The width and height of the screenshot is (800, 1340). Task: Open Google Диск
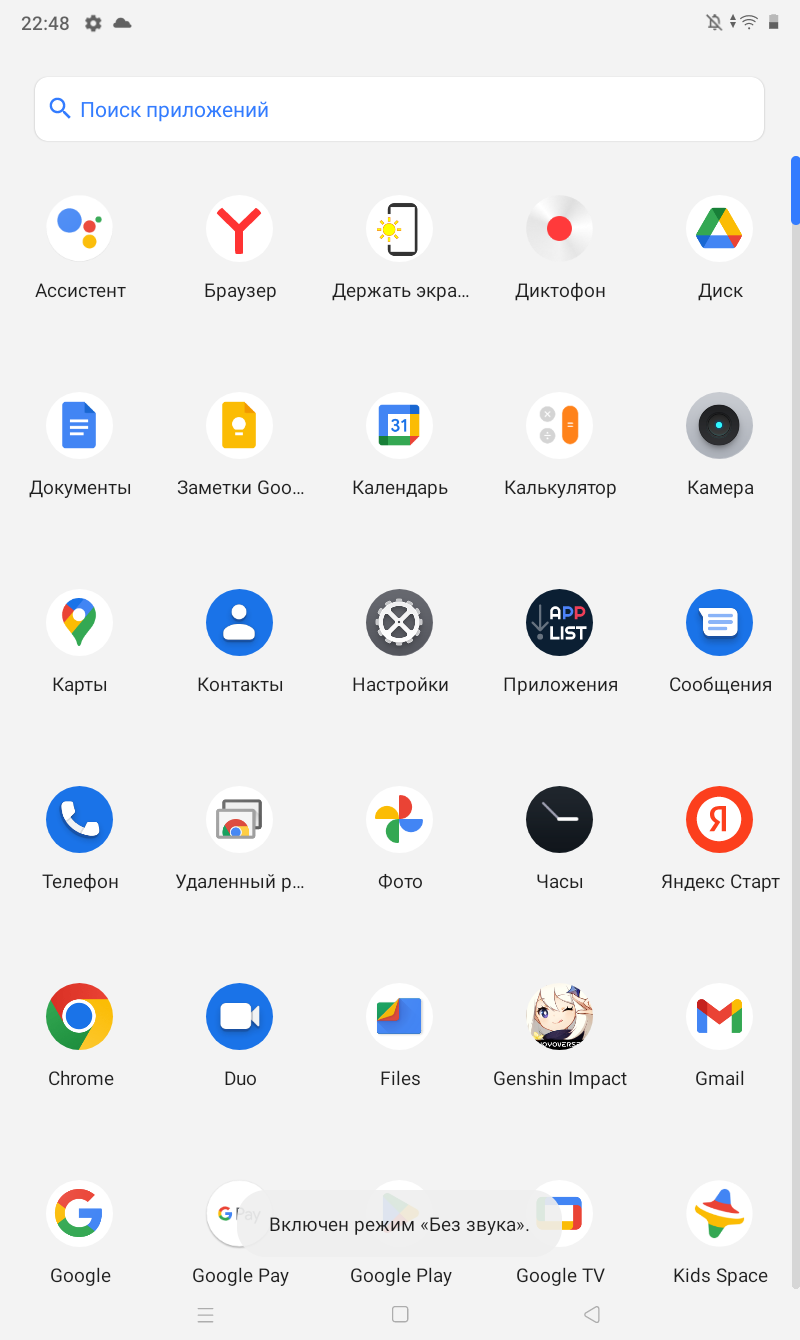coord(720,229)
